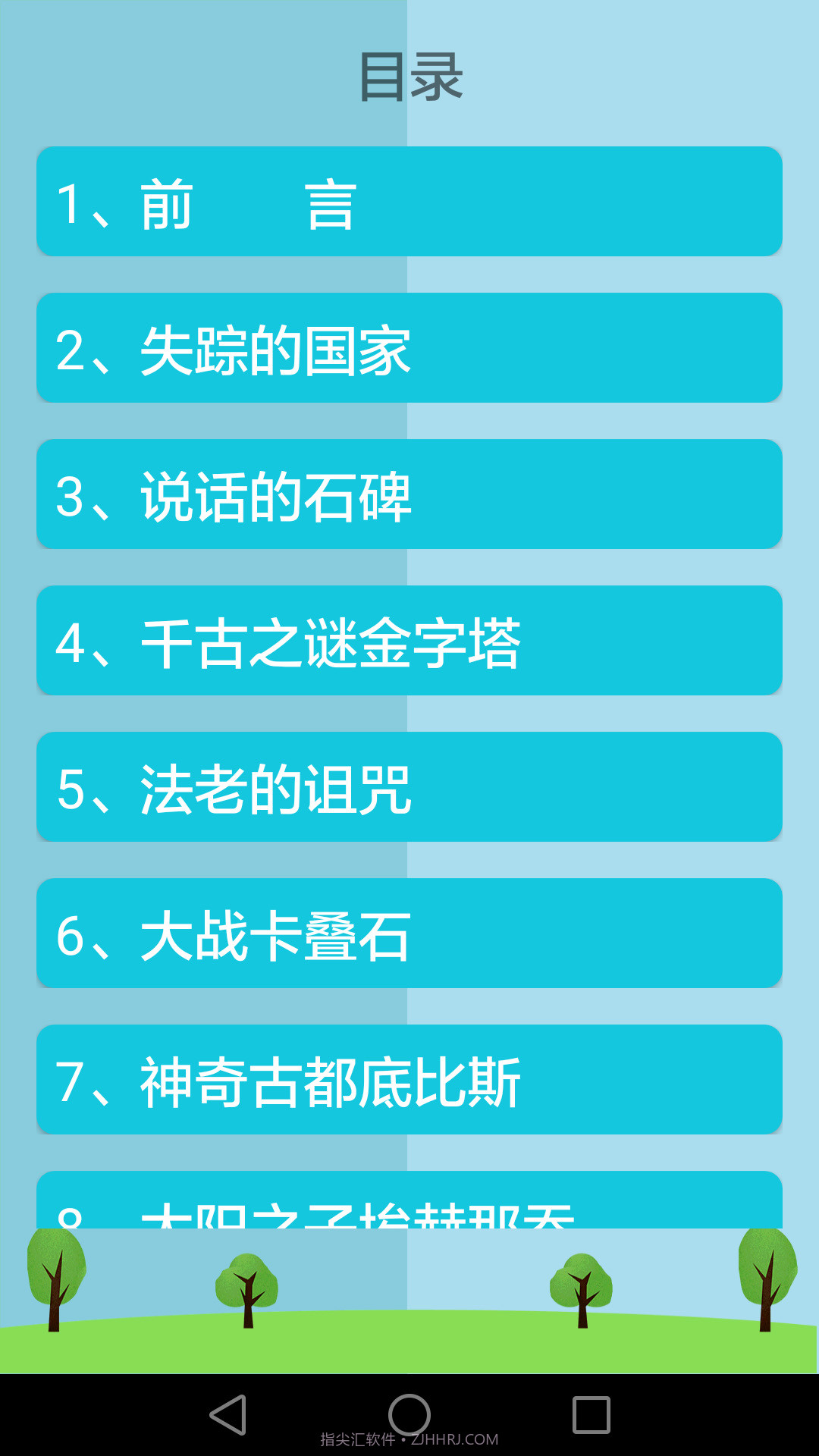Select the 前言 label text
The height and width of the screenshot is (1456, 819).
click(243, 203)
